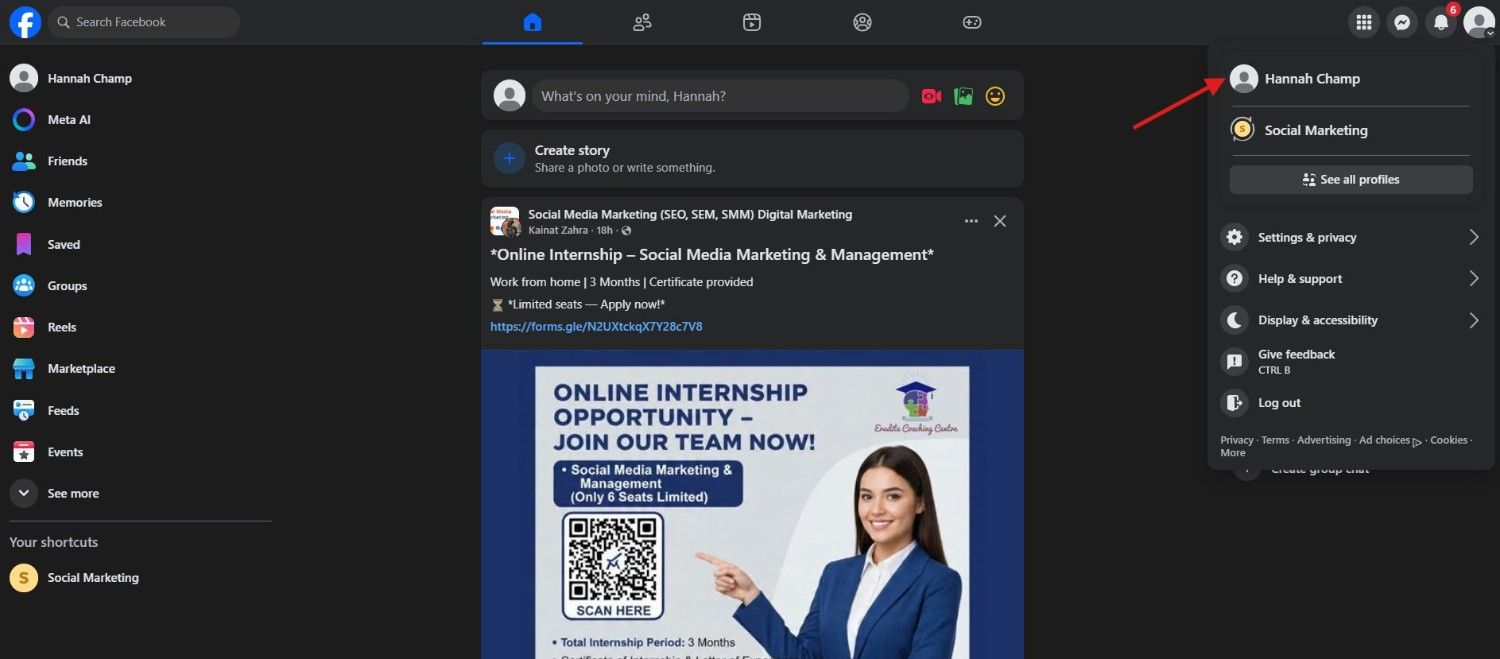Tap What's on your mind post field
Screen dimensions: 1500x659
[719, 96]
